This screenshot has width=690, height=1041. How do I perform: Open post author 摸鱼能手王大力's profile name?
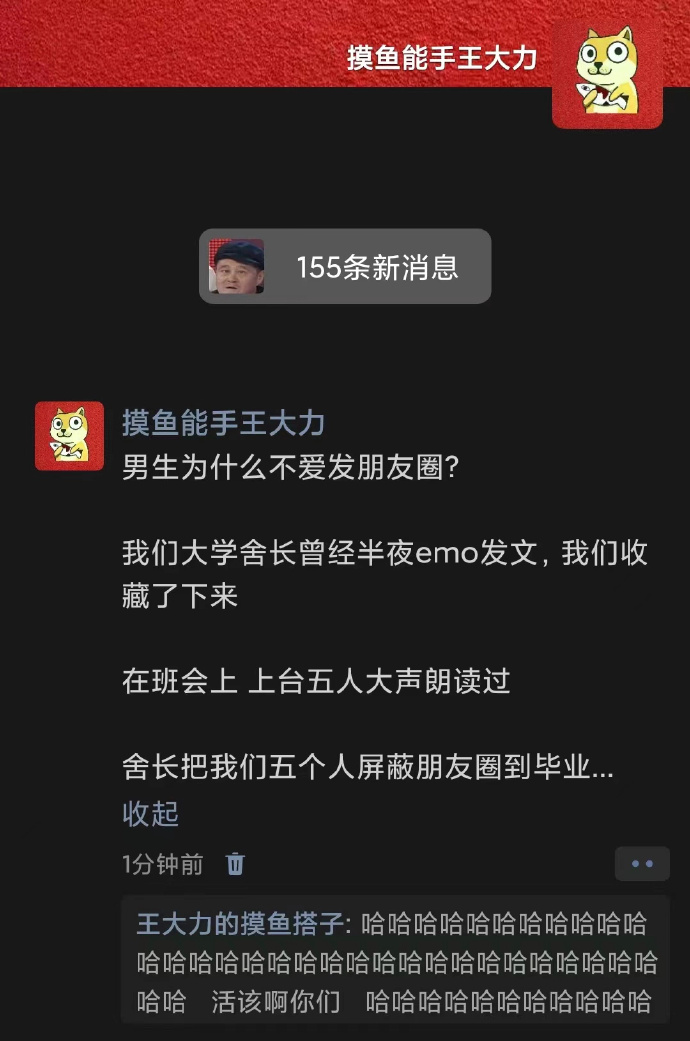point(223,422)
